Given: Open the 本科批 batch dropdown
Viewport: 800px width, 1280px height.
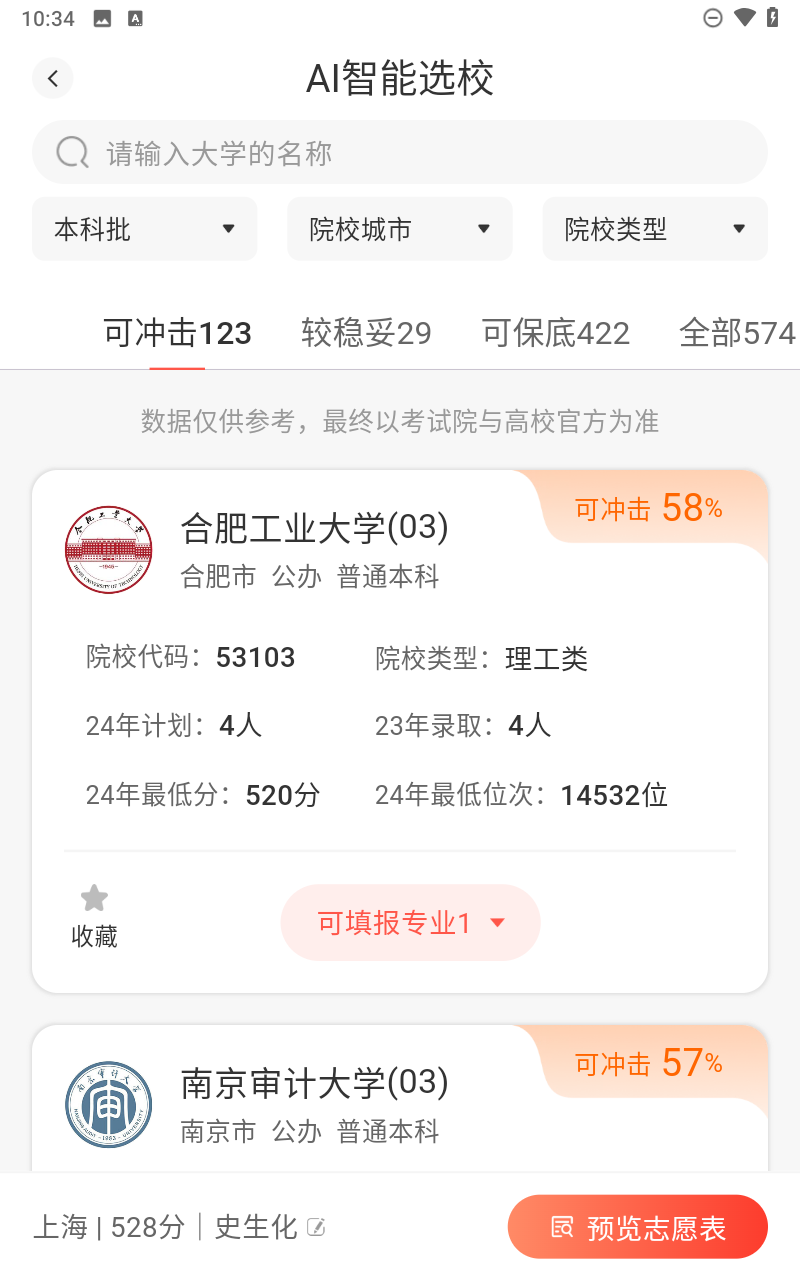Looking at the screenshot, I should 145,229.
